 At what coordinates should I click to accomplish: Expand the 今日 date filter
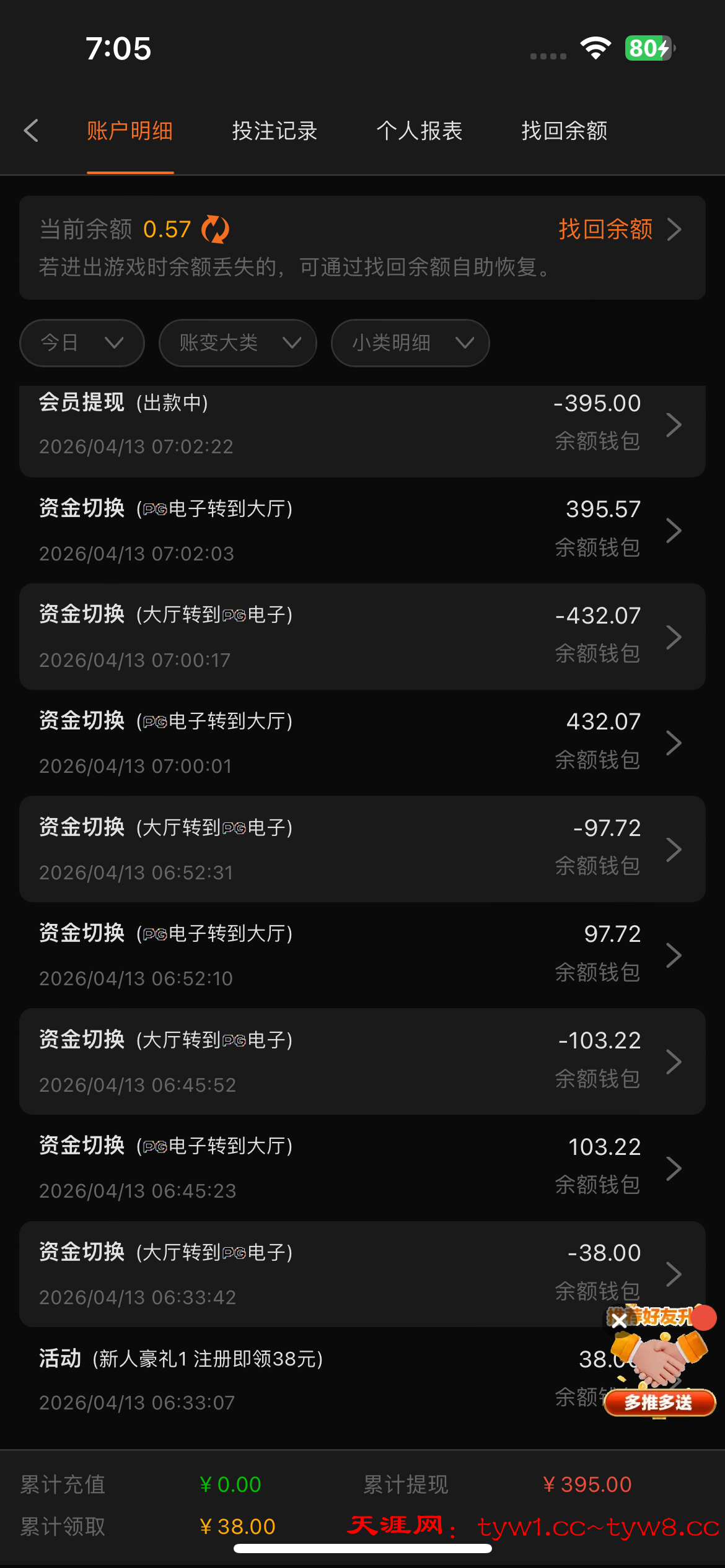click(x=82, y=342)
